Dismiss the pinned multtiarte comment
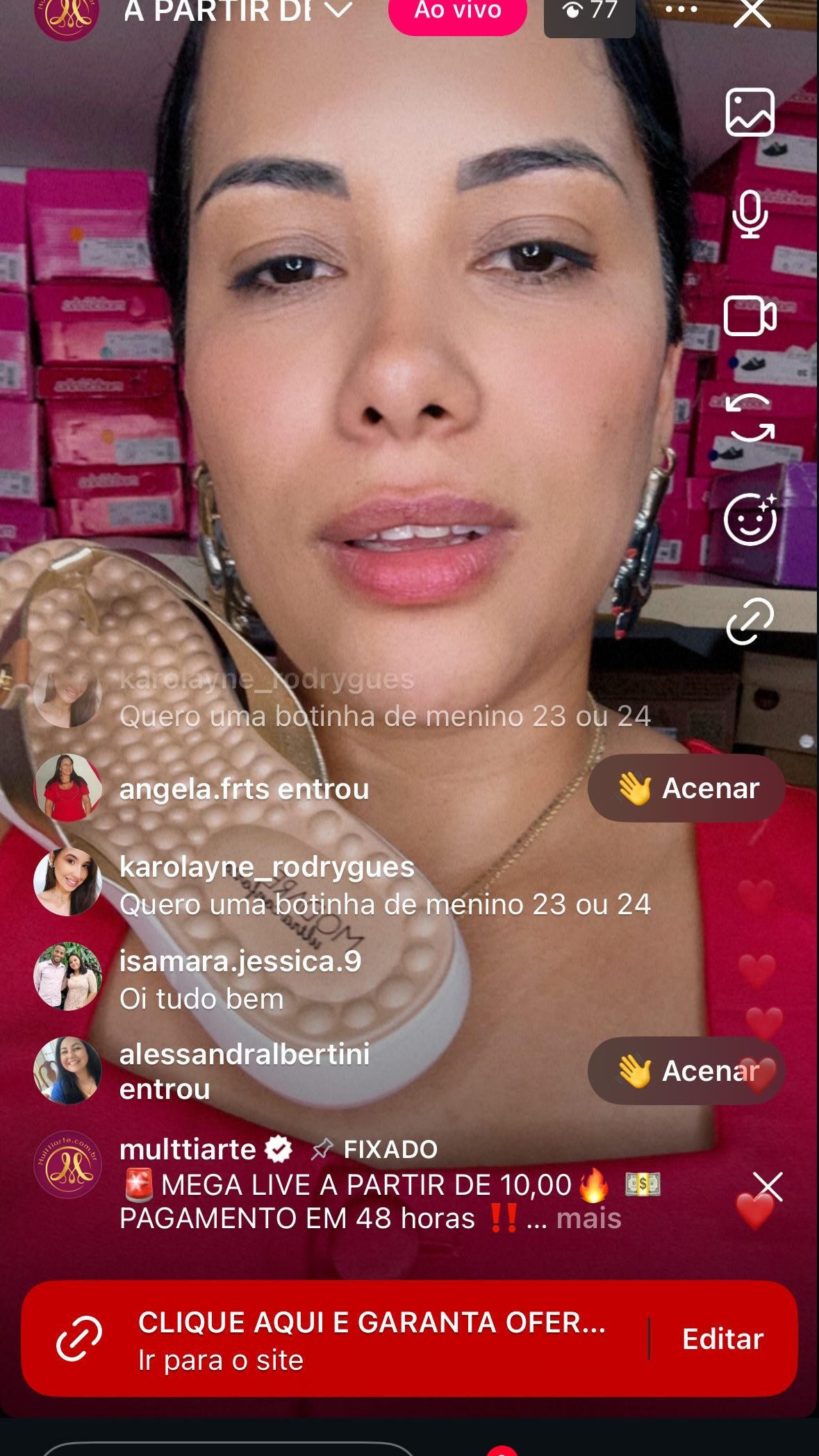 pyautogui.click(x=768, y=1186)
